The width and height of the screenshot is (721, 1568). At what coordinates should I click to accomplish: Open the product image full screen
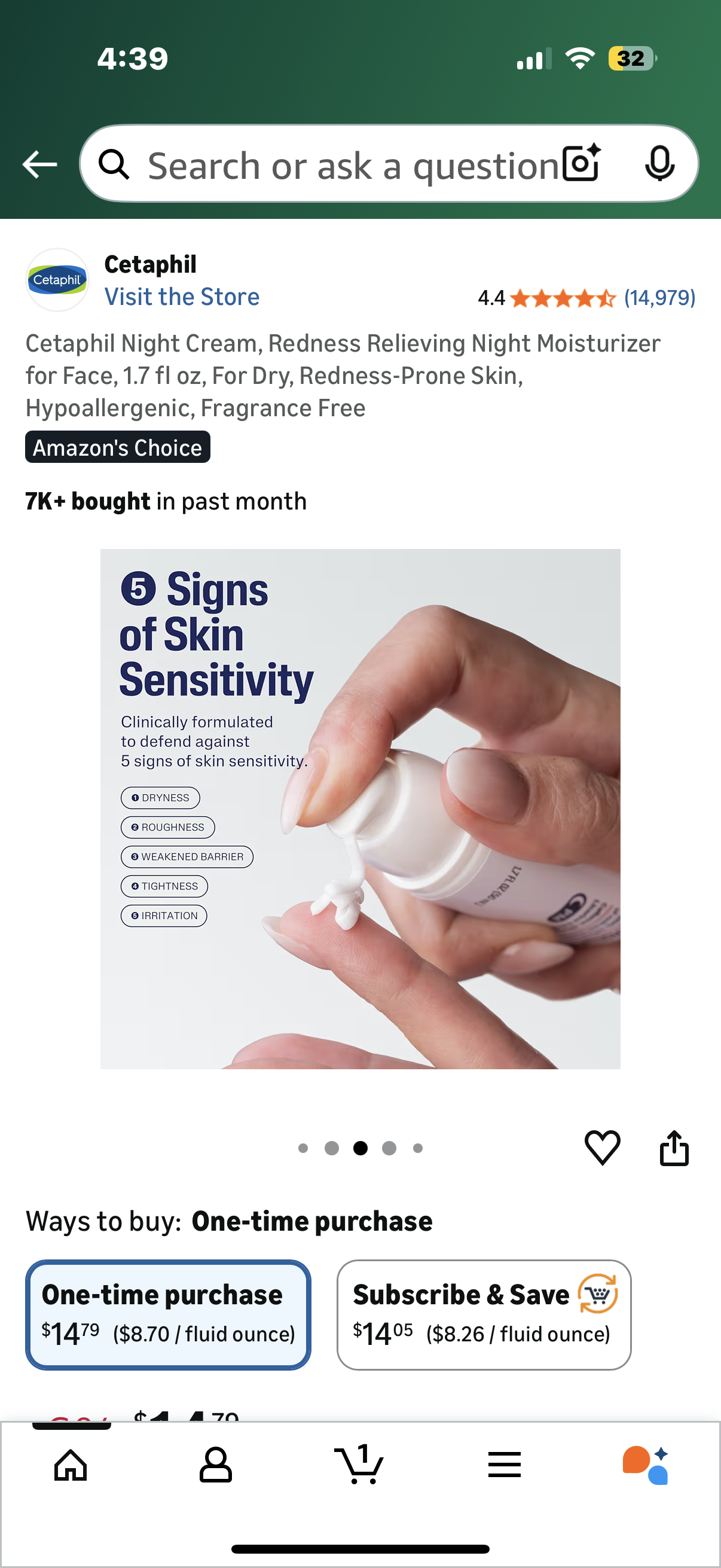click(360, 809)
